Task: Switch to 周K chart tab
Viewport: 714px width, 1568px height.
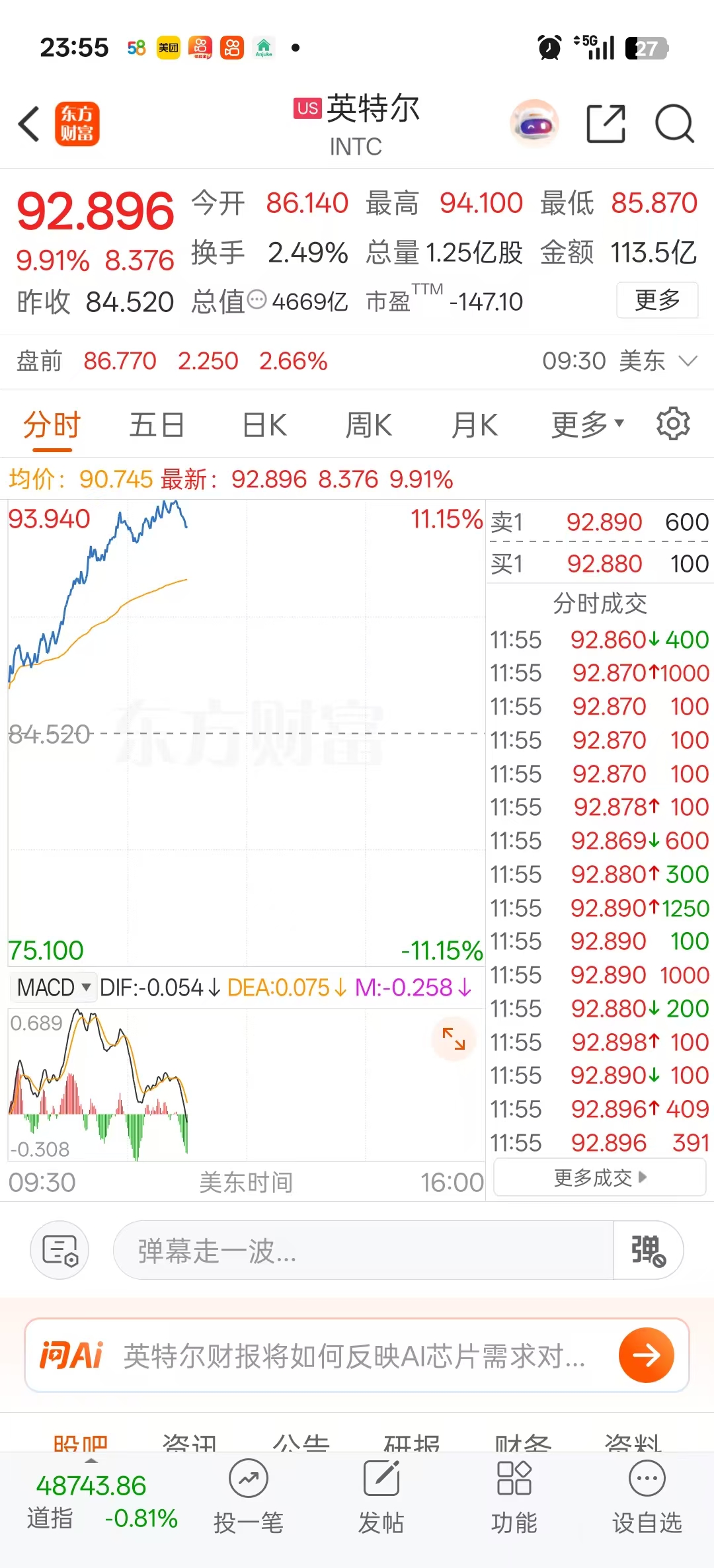Action: [x=369, y=424]
